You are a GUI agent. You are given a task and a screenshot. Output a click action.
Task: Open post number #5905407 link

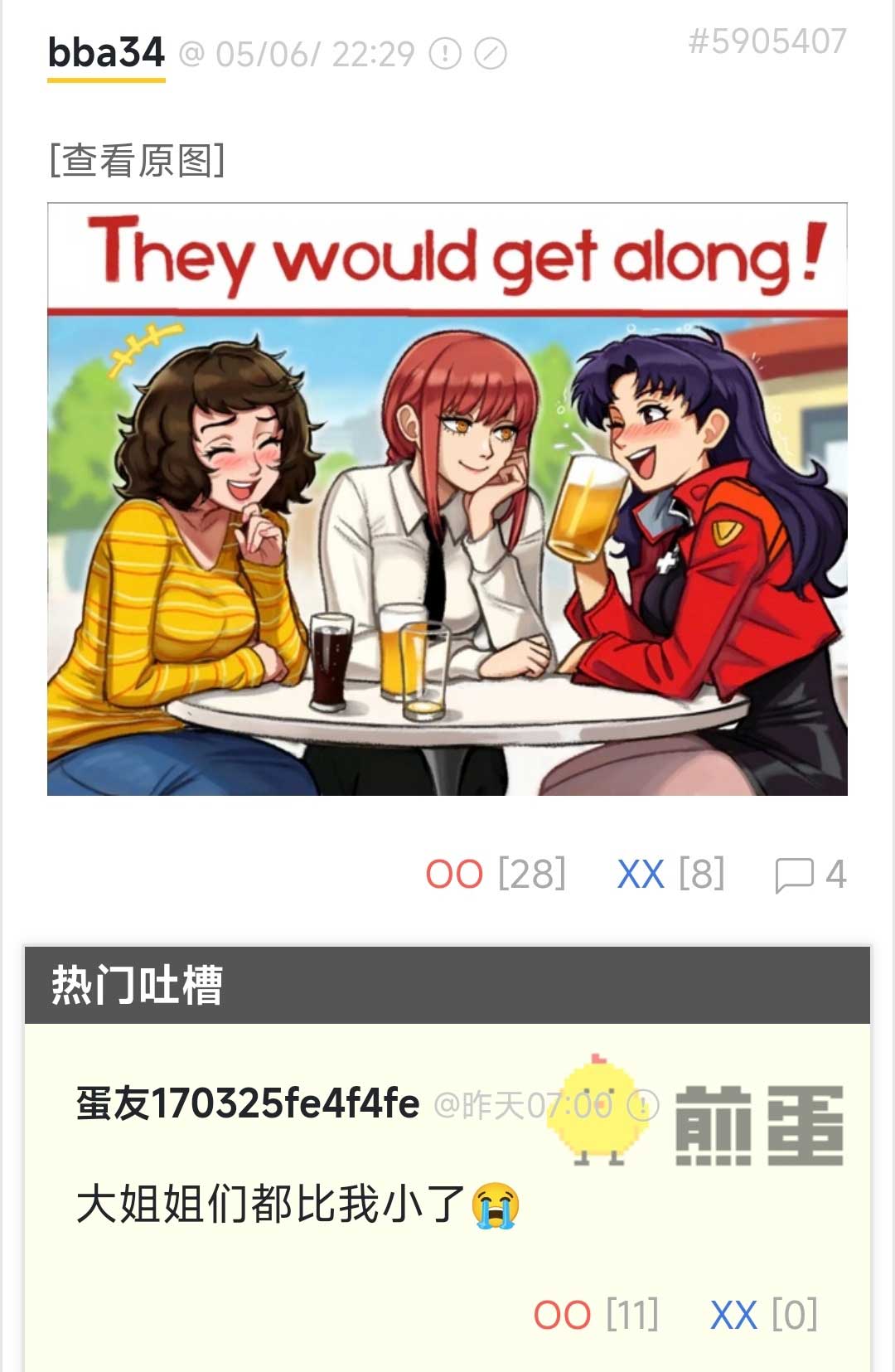pos(767,41)
